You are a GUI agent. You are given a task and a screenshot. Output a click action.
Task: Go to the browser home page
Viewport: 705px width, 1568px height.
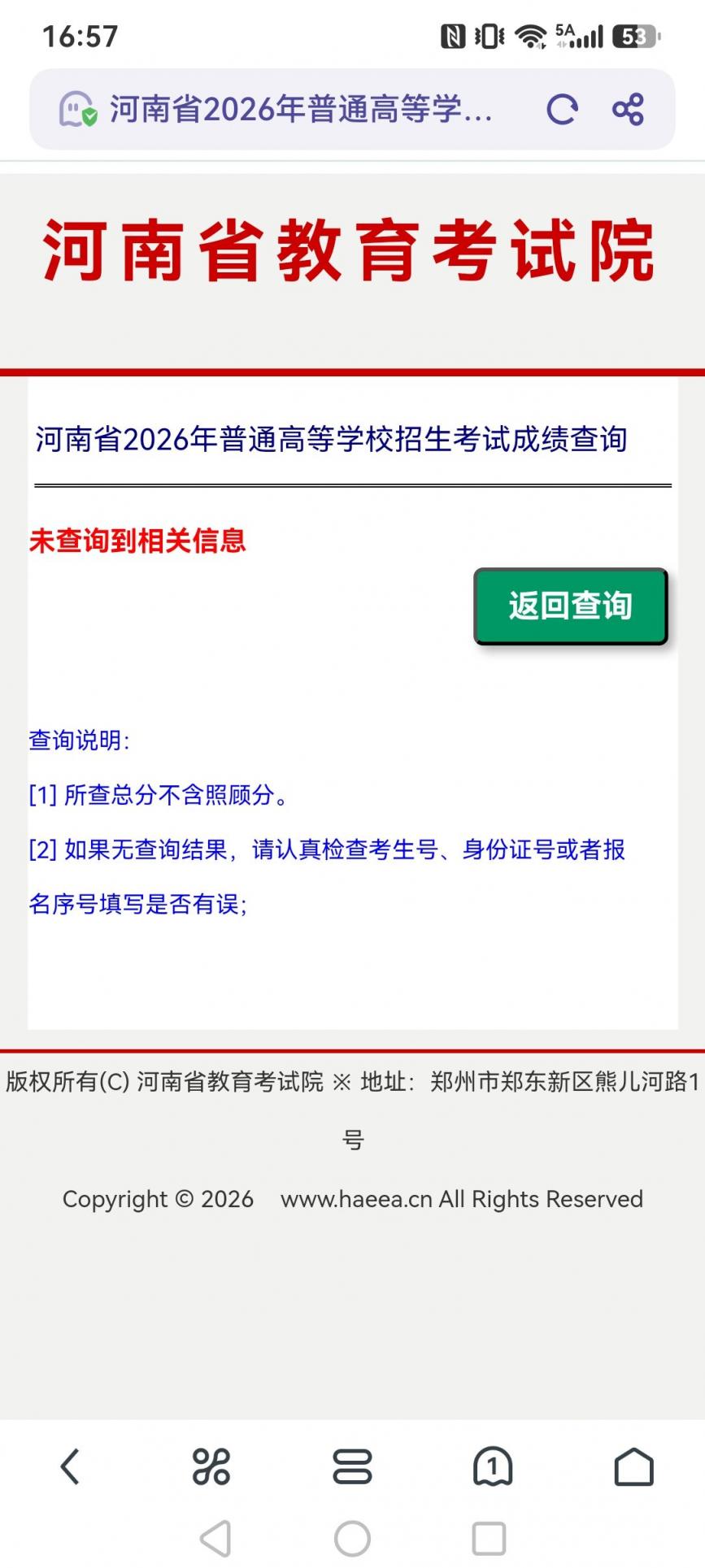(633, 1467)
